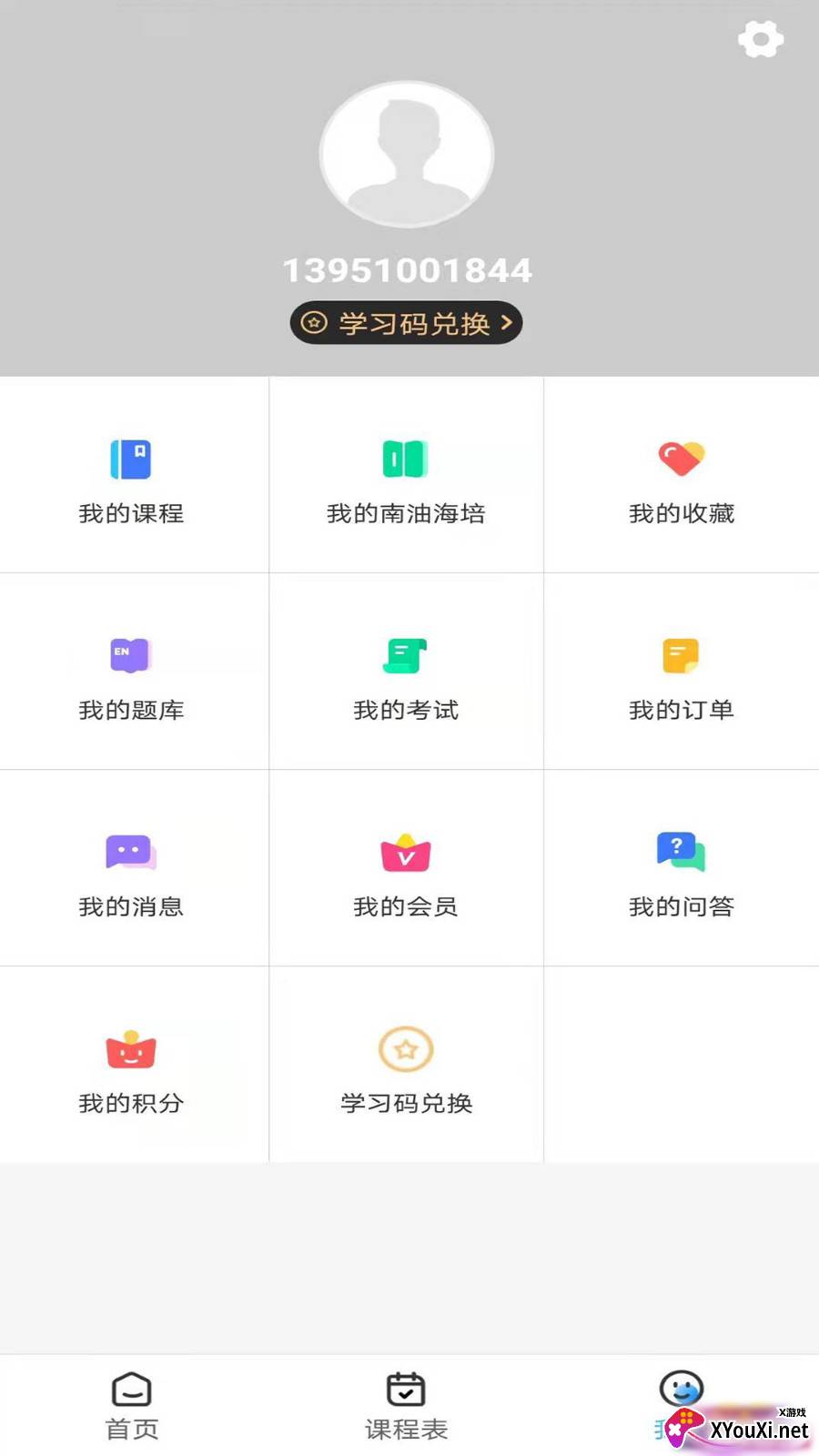Select the 学习码兑换 grid item
Viewport: 819px width, 1456px height.
(x=406, y=1065)
